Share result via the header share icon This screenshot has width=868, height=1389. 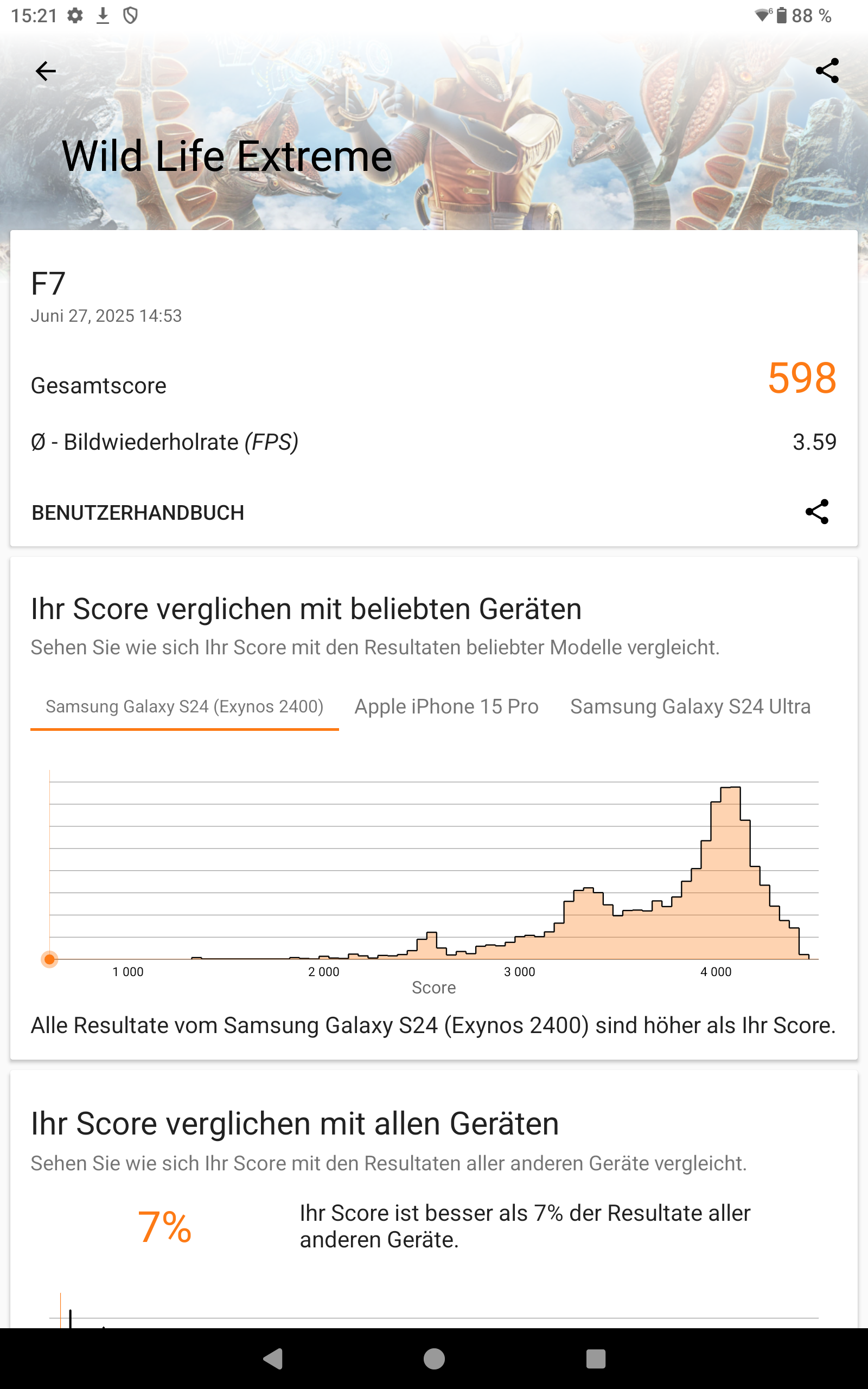(x=827, y=71)
